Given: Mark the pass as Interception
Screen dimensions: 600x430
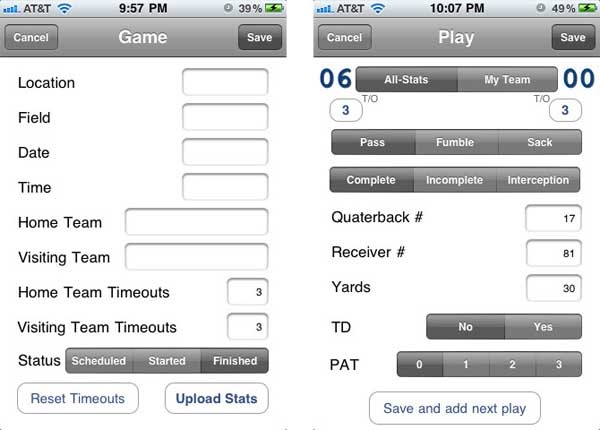Looking at the screenshot, I should point(538,181).
